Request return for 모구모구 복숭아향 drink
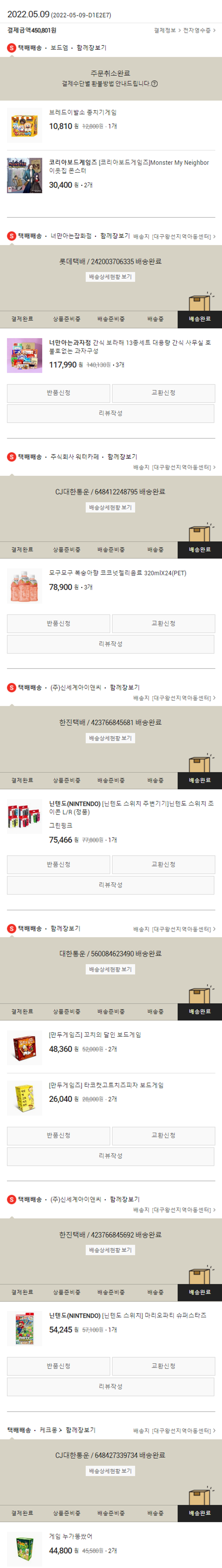The width and height of the screenshot is (222, 1568). pyautogui.click(x=58, y=623)
